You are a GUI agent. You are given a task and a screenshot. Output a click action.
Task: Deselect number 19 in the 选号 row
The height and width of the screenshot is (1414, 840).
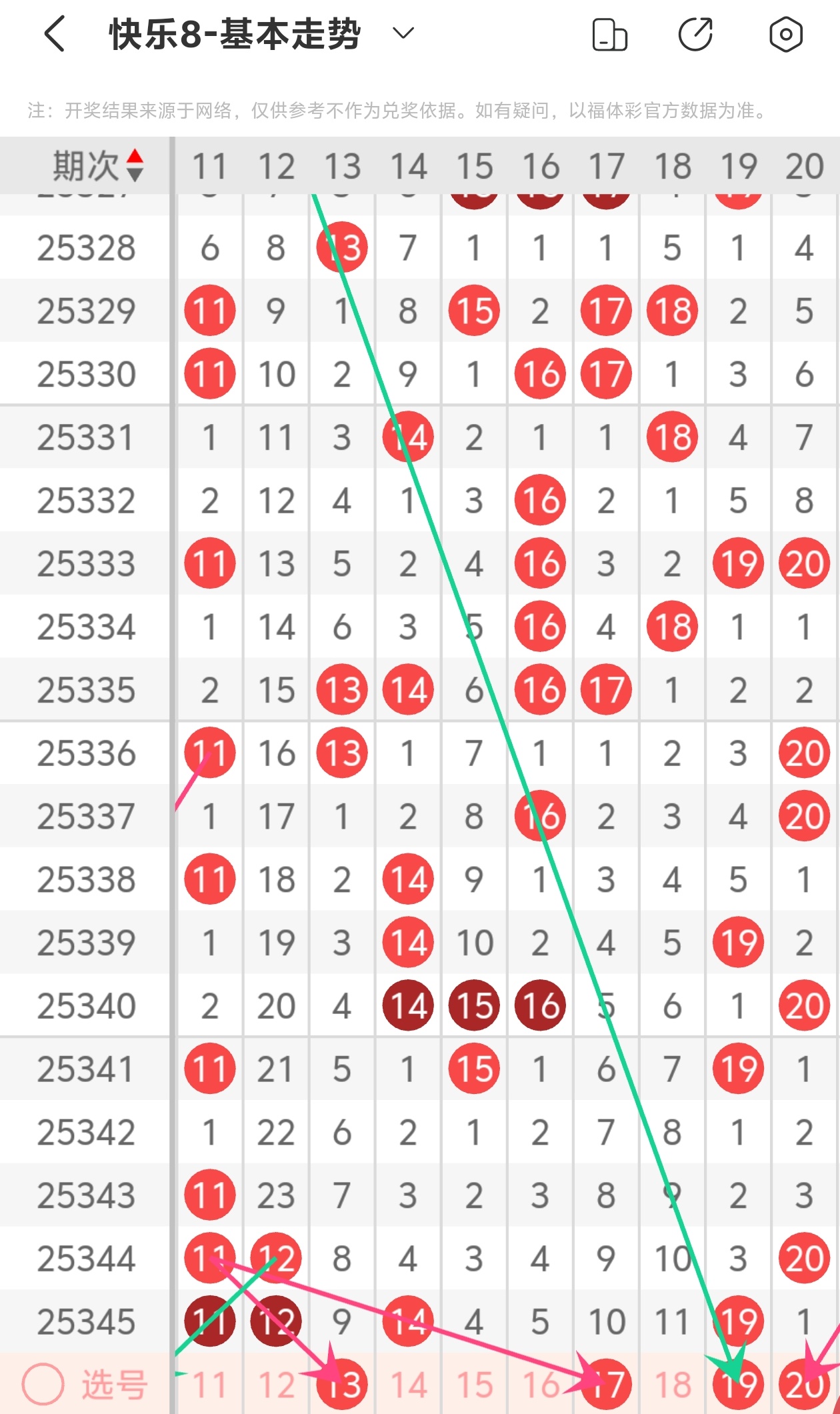(738, 1385)
